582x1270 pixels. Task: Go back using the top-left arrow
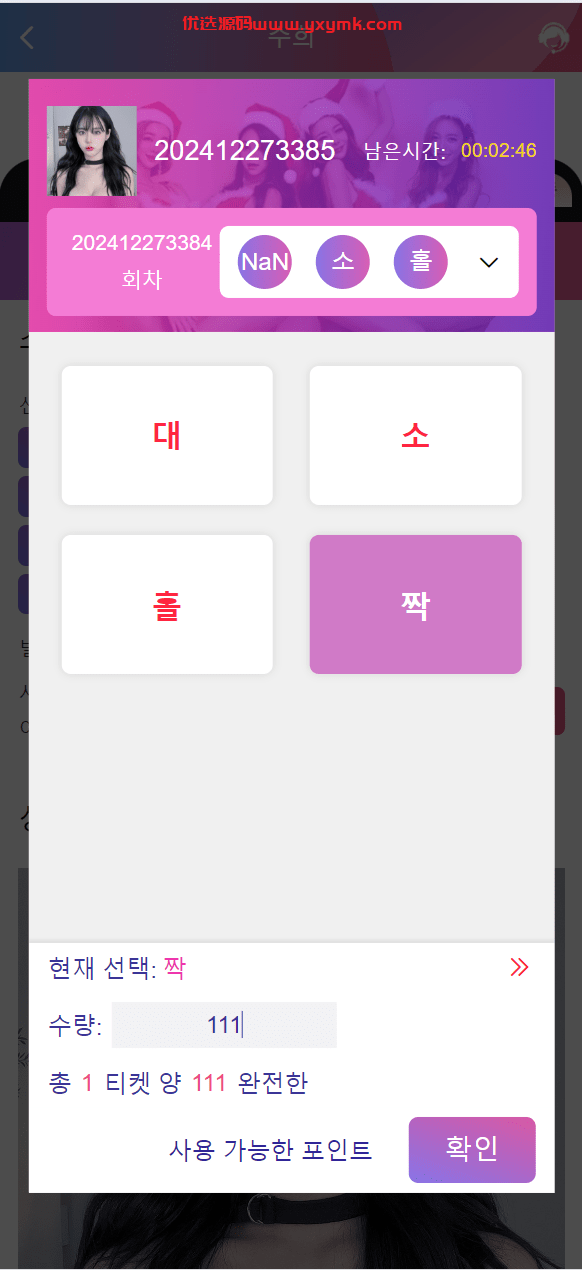[x=27, y=38]
